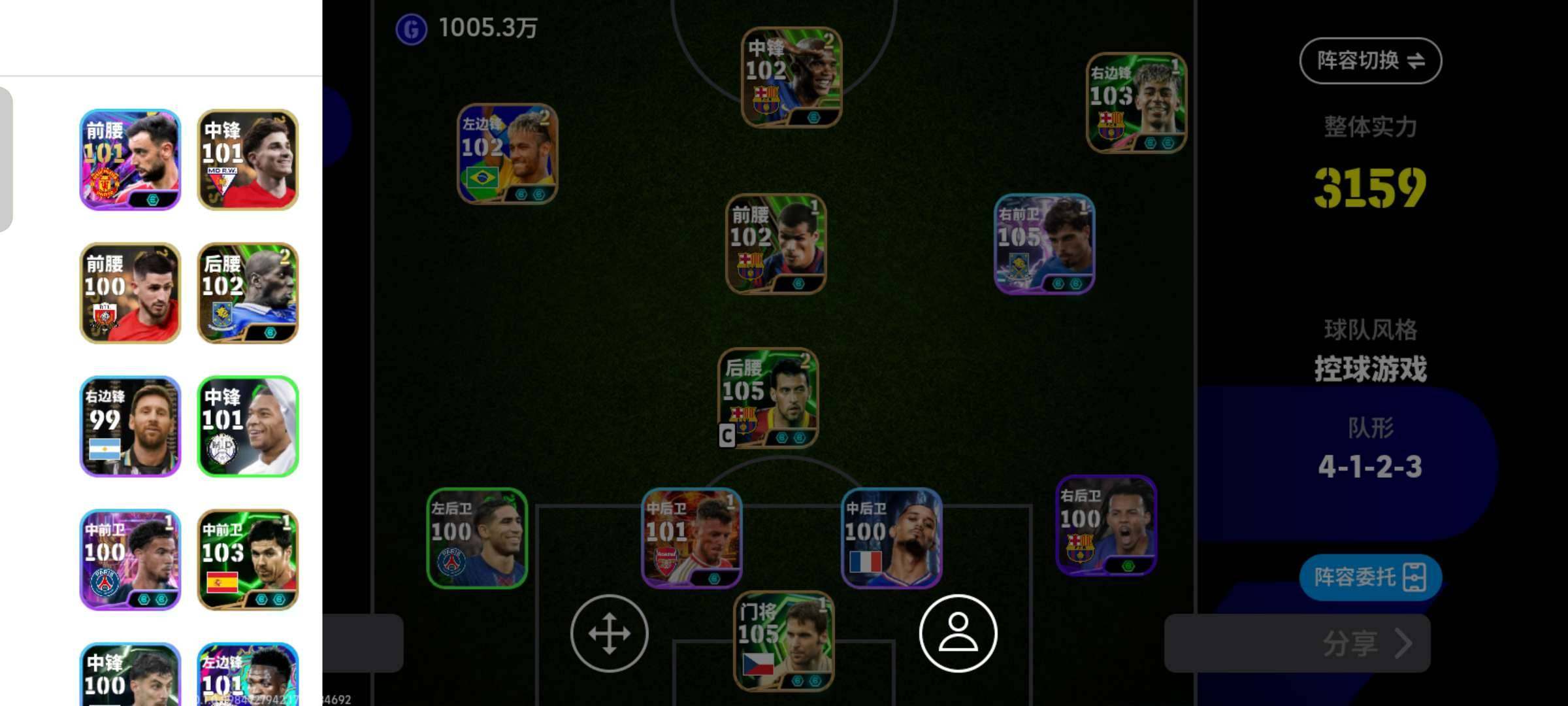Screen dimensions: 1568x706
Task: Pick the 右边锋 99 Argentina reserve card
Action: pyautogui.click(x=130, y=426)
